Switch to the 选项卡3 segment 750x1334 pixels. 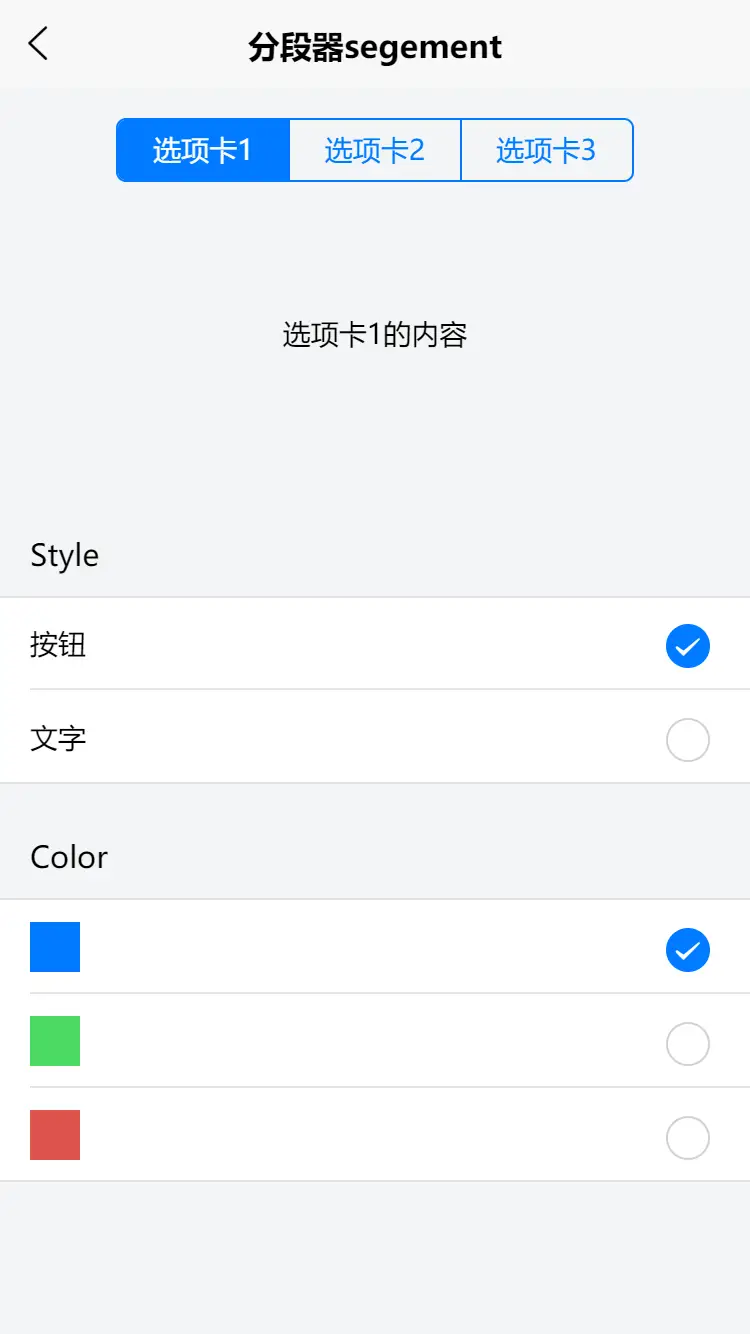tap(547, 150)
